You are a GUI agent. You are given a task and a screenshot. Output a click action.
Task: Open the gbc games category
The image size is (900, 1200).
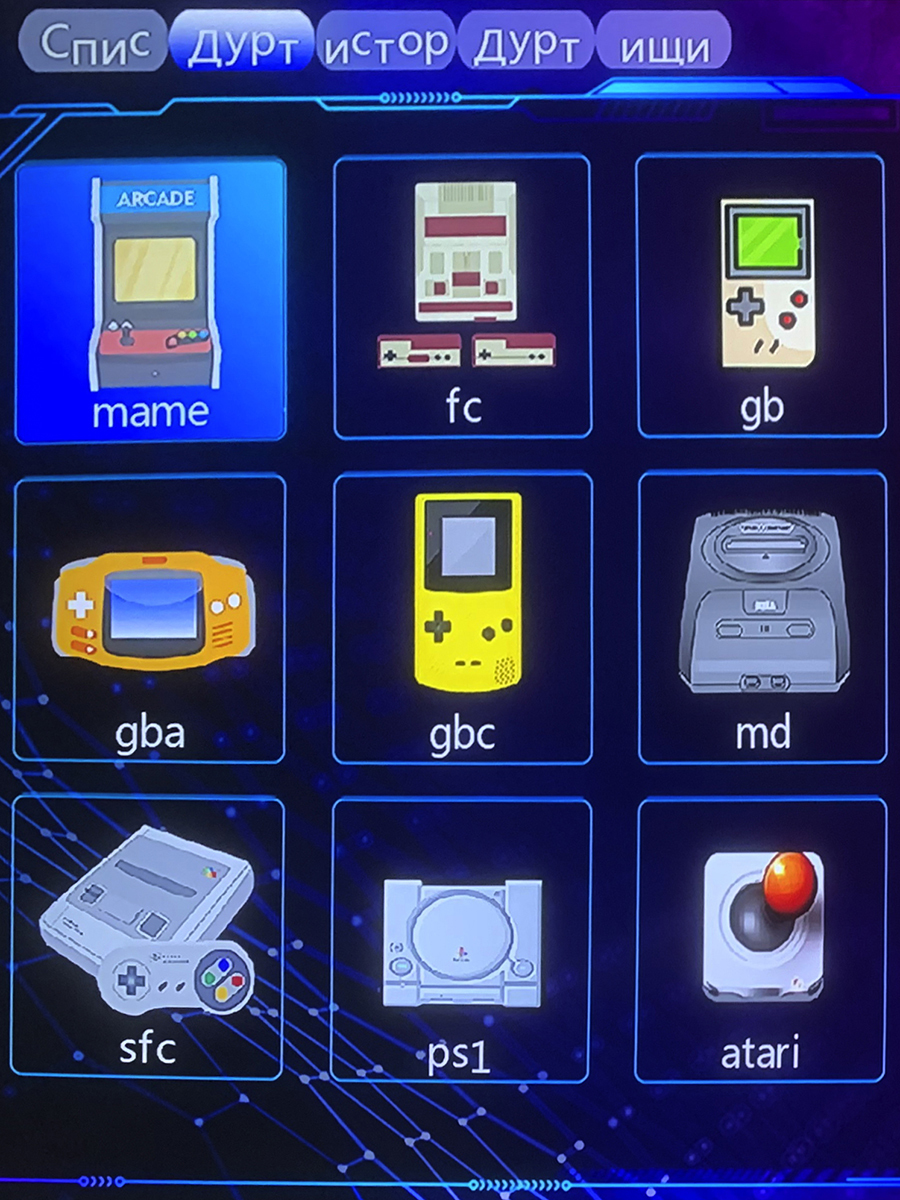tap(462, 620)
